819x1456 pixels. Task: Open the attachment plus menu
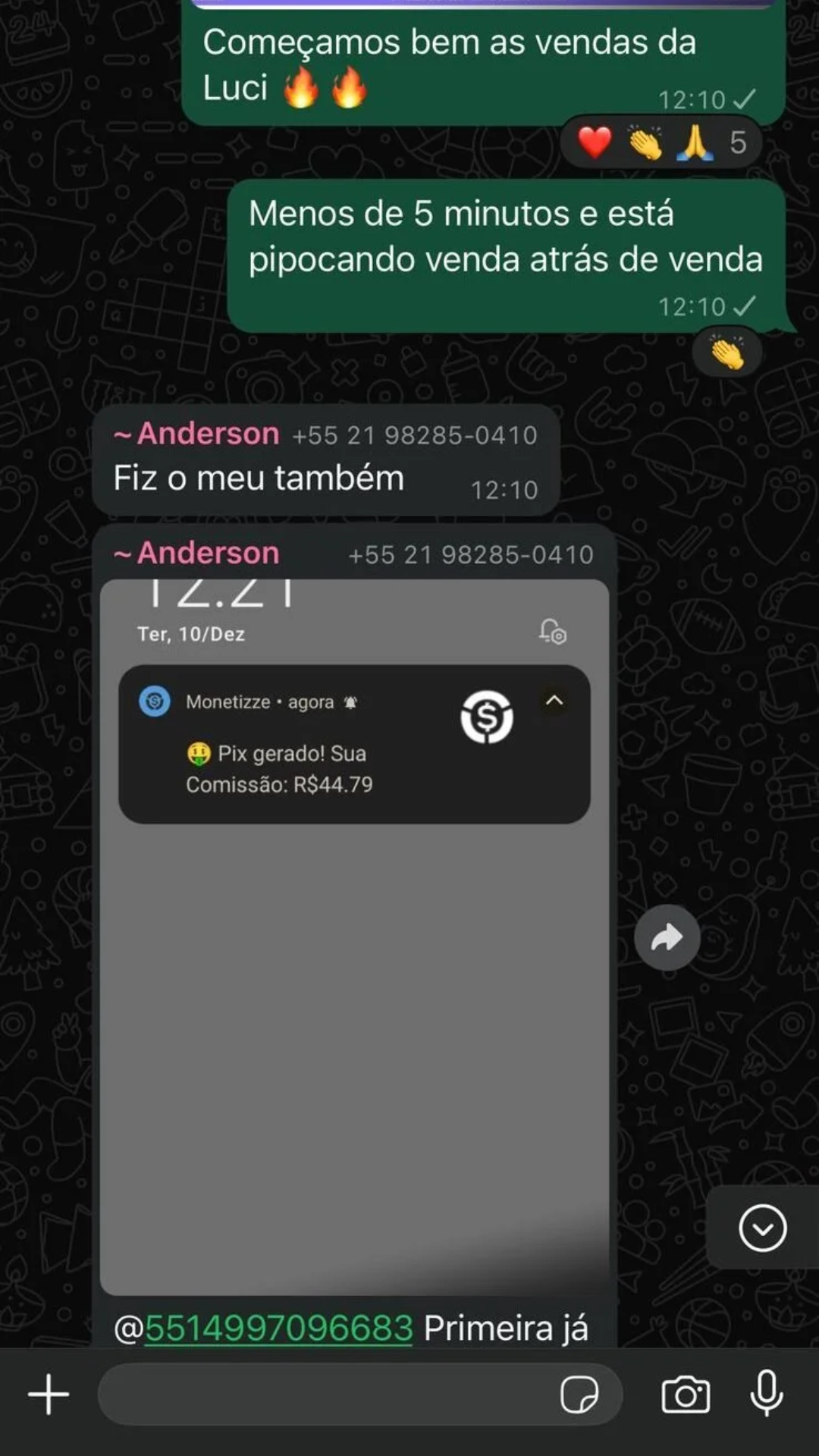tap(49, 1394)
